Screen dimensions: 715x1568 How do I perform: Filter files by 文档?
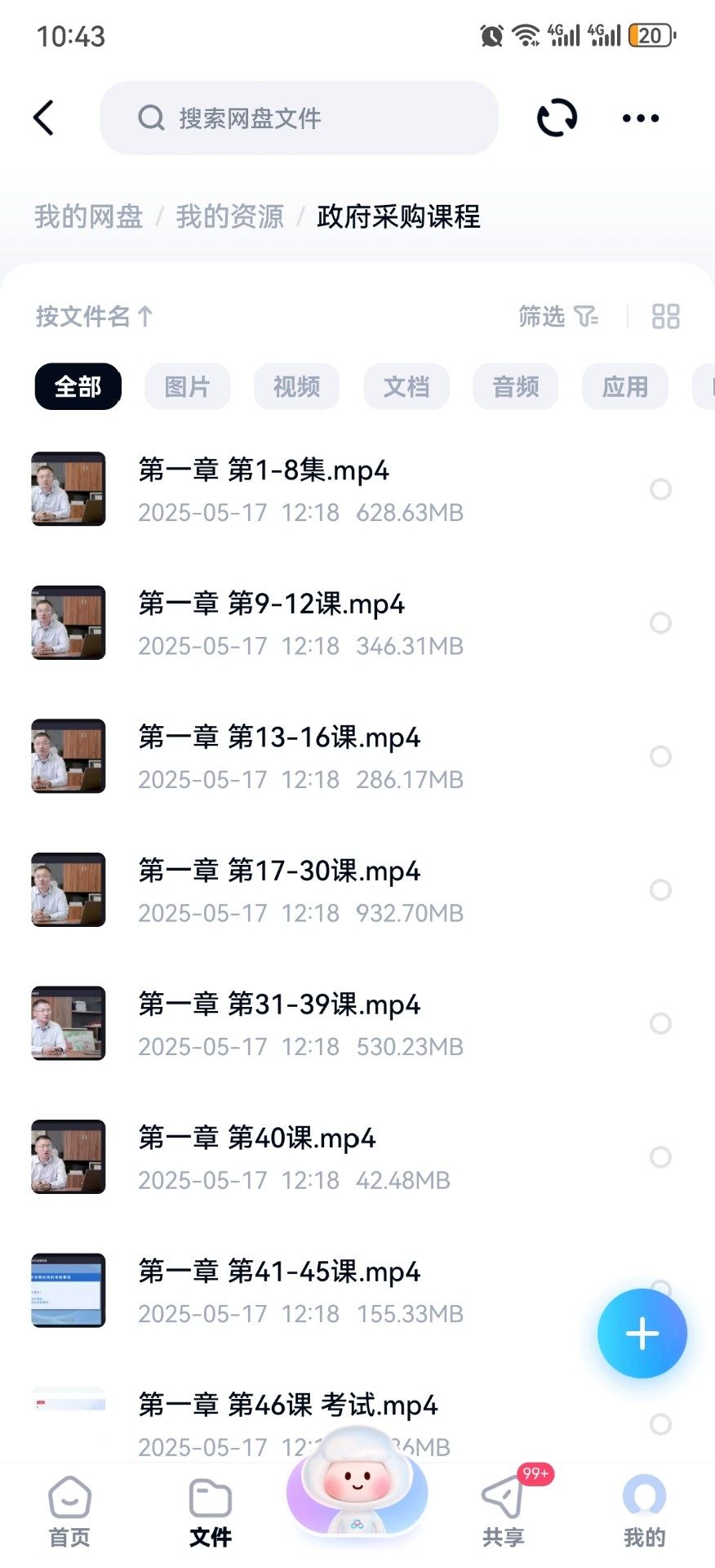tap(406, 386)
